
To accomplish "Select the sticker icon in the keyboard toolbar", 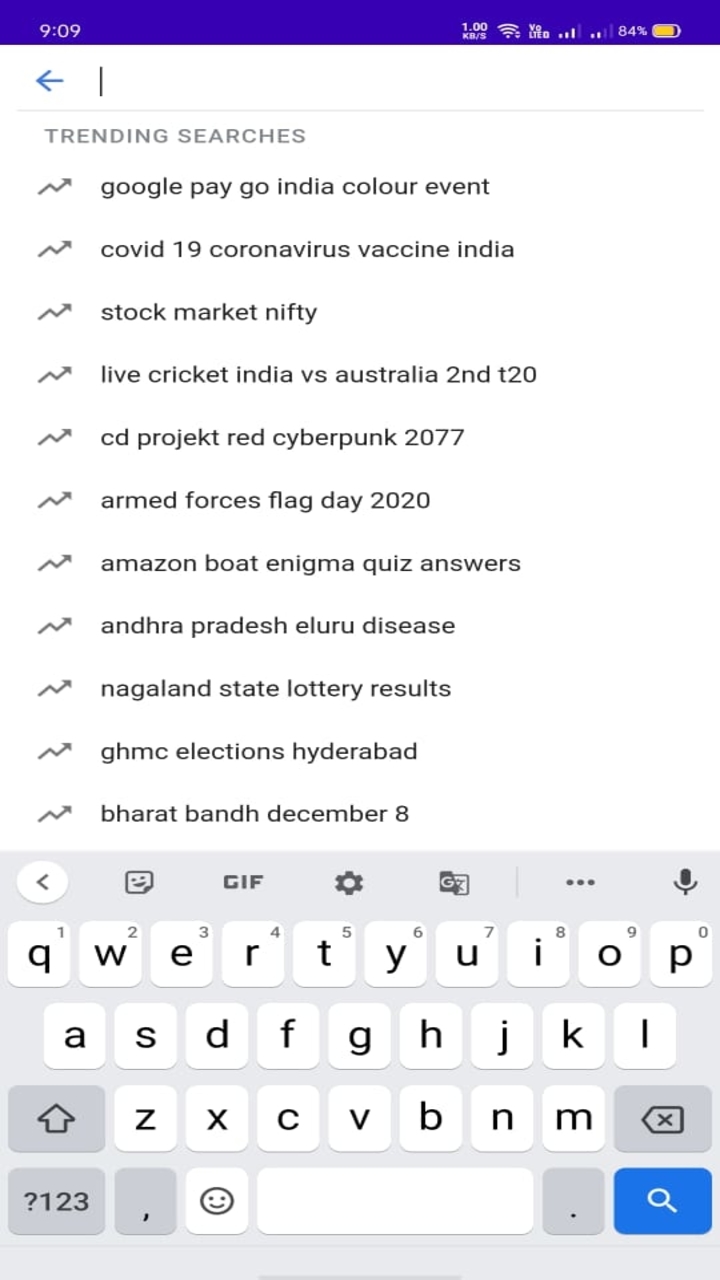I will point(139,882).
